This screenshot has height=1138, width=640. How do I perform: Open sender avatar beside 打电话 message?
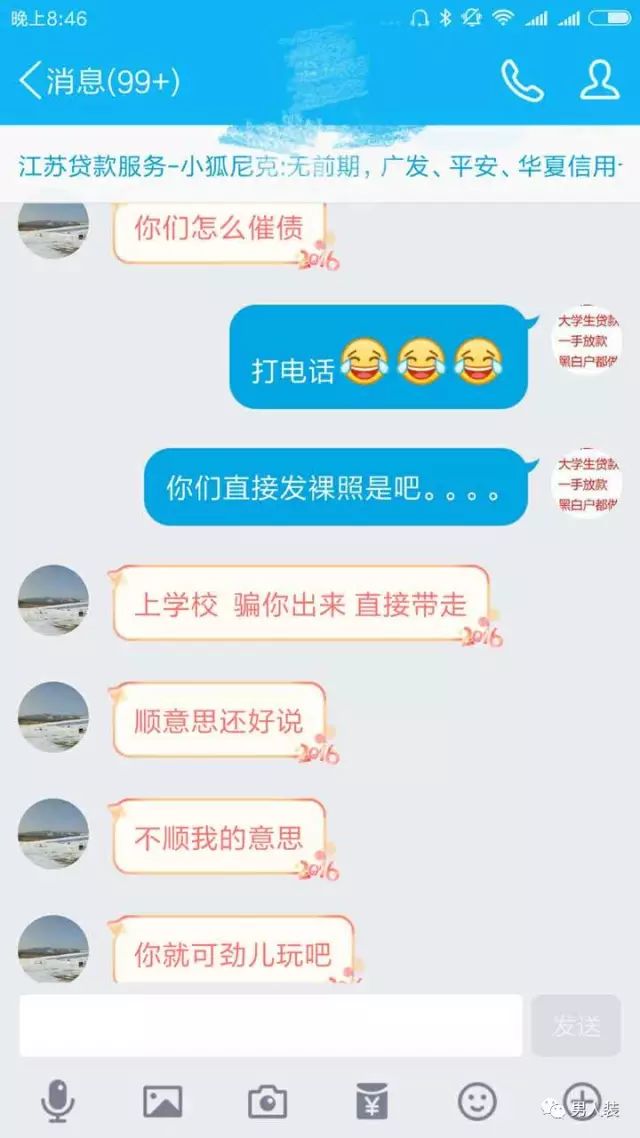[586, 341]
